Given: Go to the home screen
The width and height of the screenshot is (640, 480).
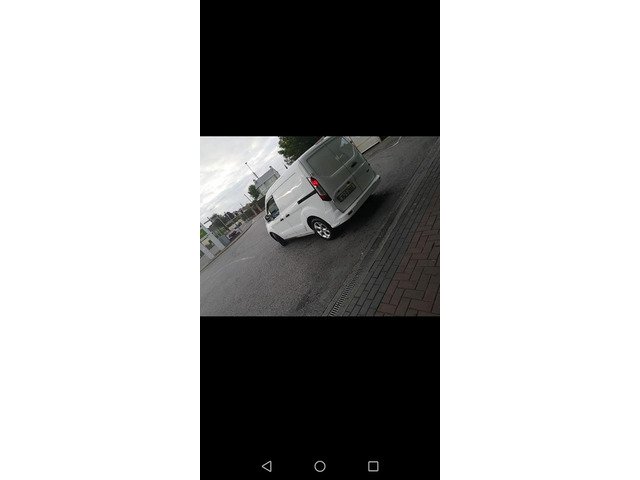Looking at the screenshot, I should pos(320,466).
